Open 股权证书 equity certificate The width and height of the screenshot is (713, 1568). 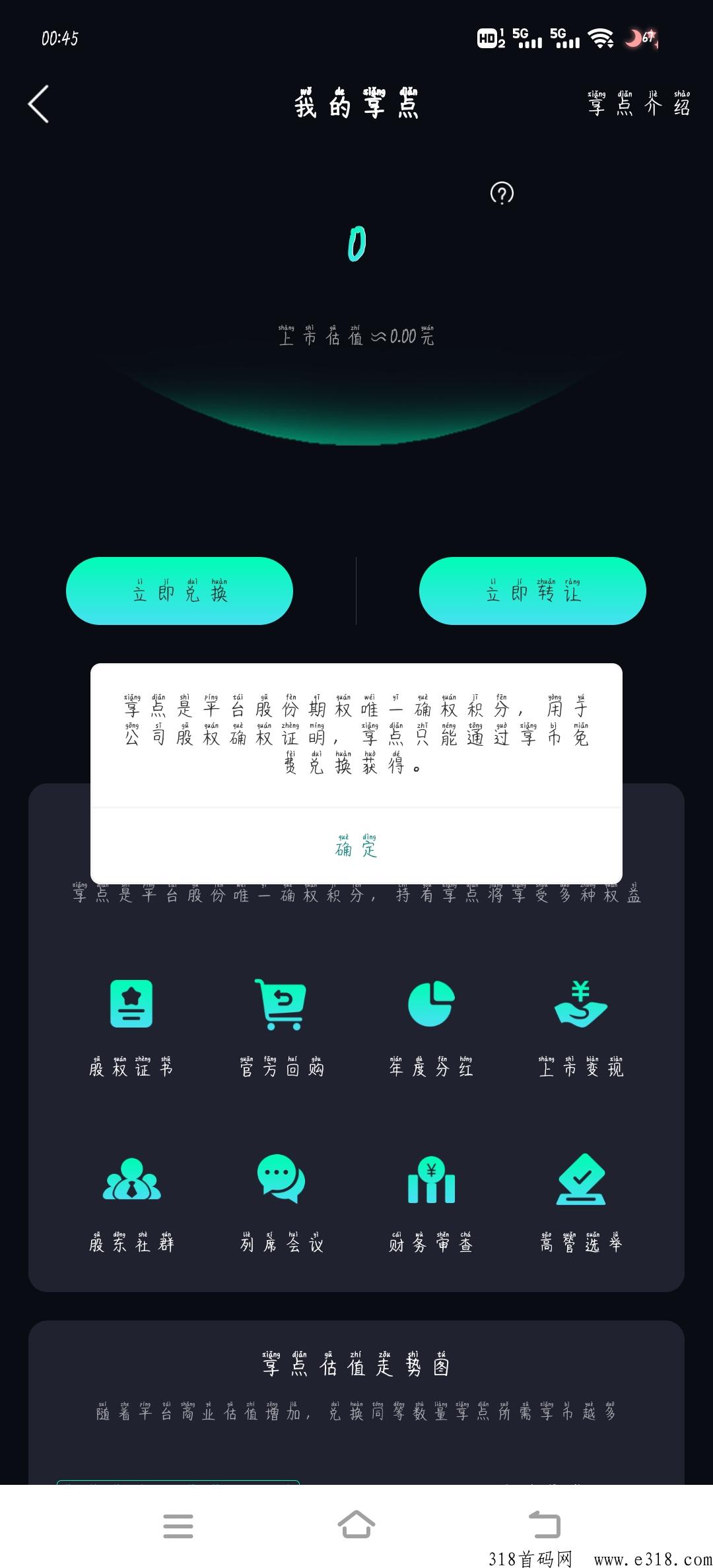click(x=131, y=1028)
